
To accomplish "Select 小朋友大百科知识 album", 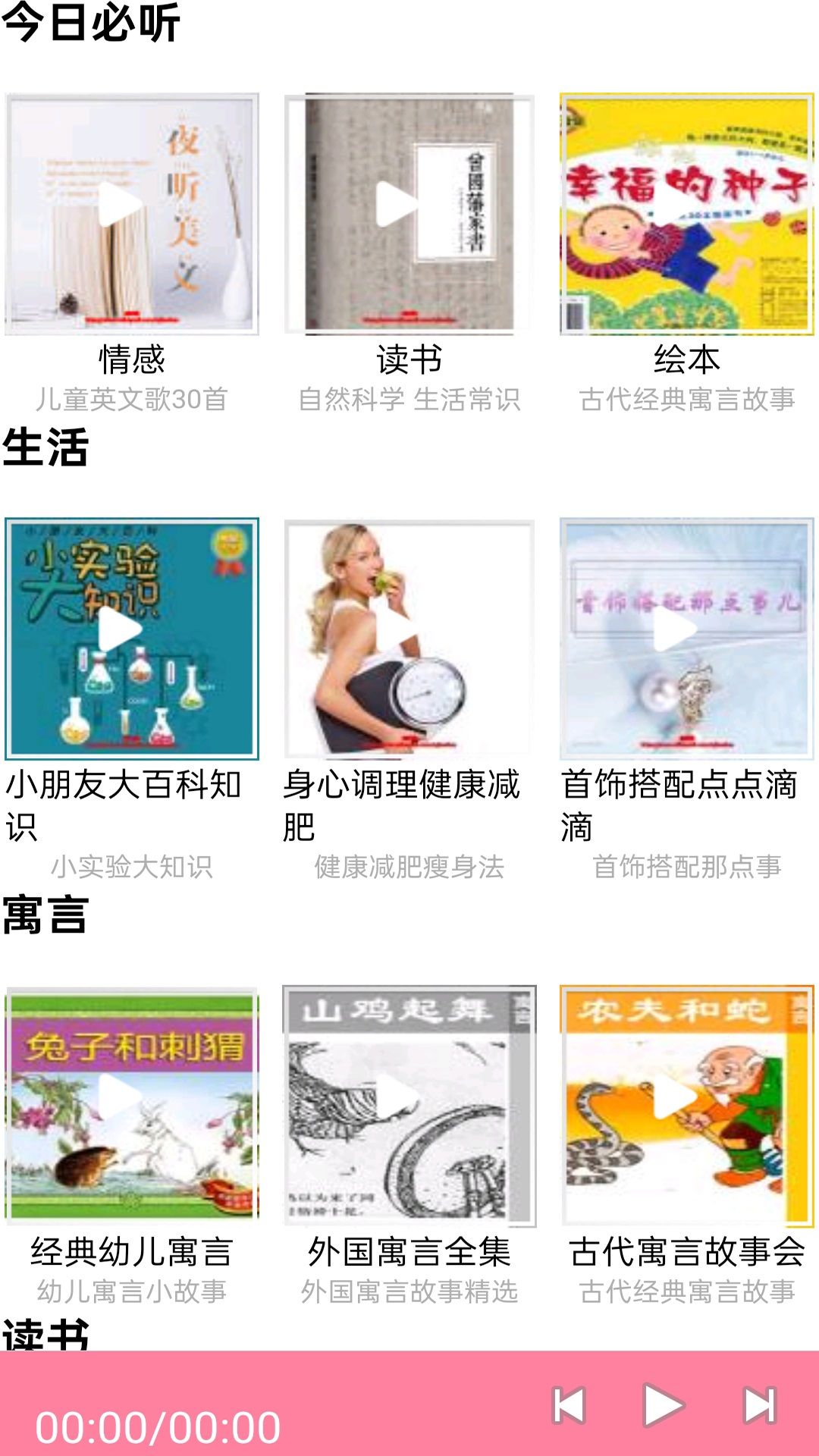I will [x=131, y=639].
